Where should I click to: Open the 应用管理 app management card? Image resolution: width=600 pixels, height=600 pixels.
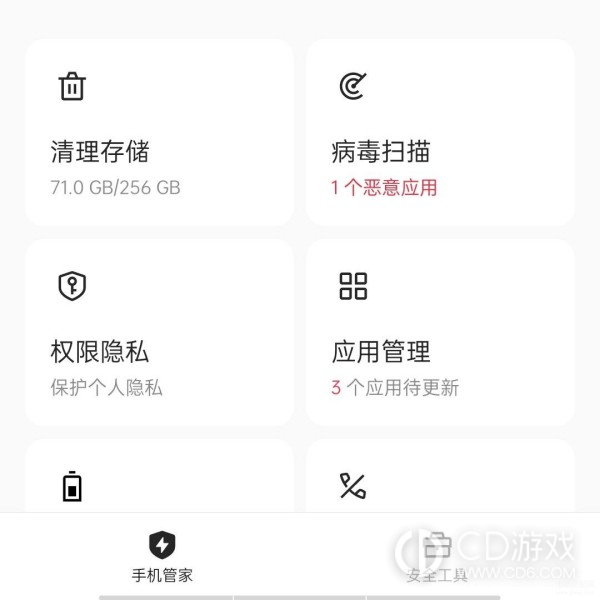click(440, 332)
